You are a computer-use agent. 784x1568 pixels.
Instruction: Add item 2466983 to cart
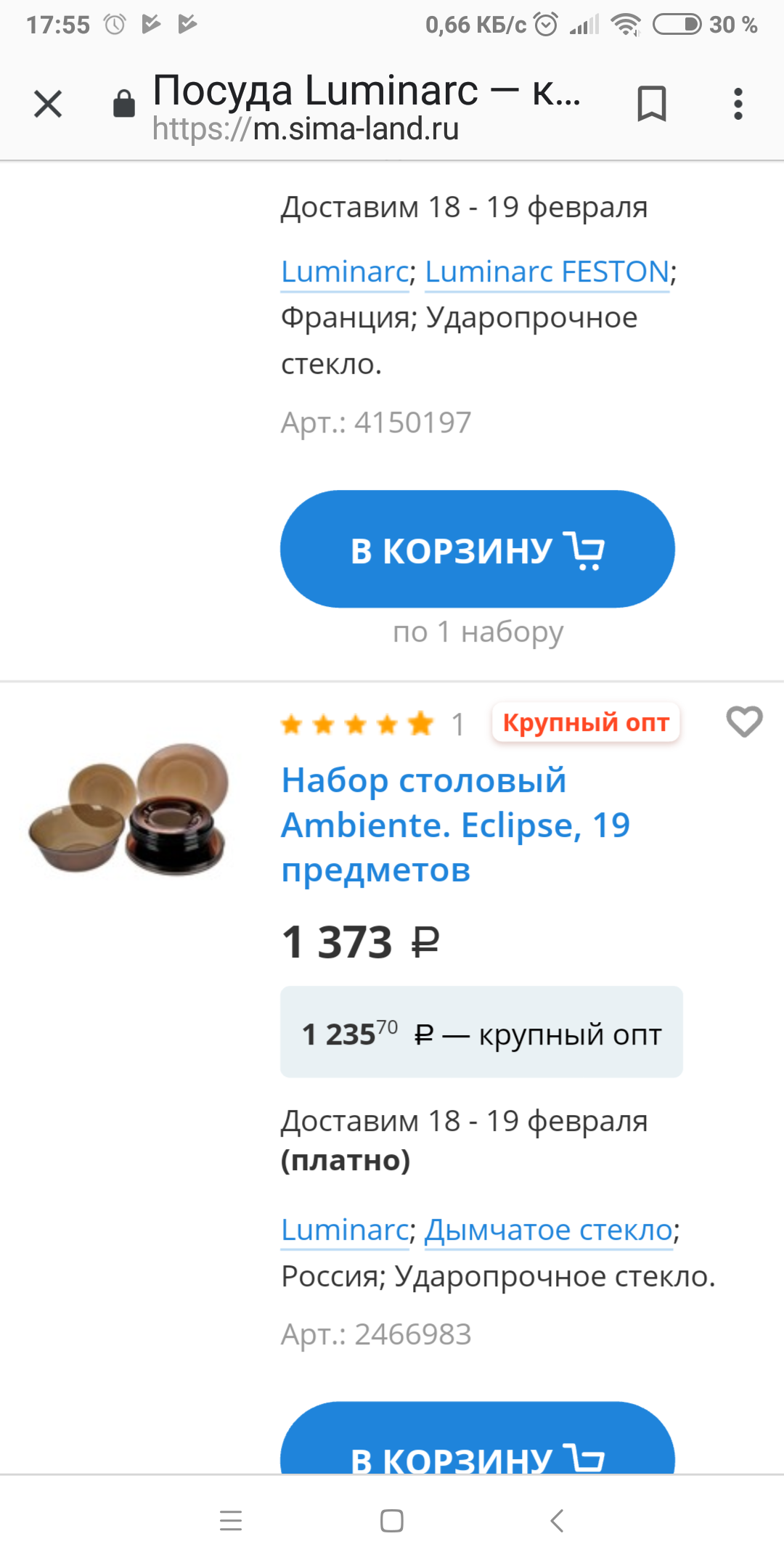(x=477, y=1445)
